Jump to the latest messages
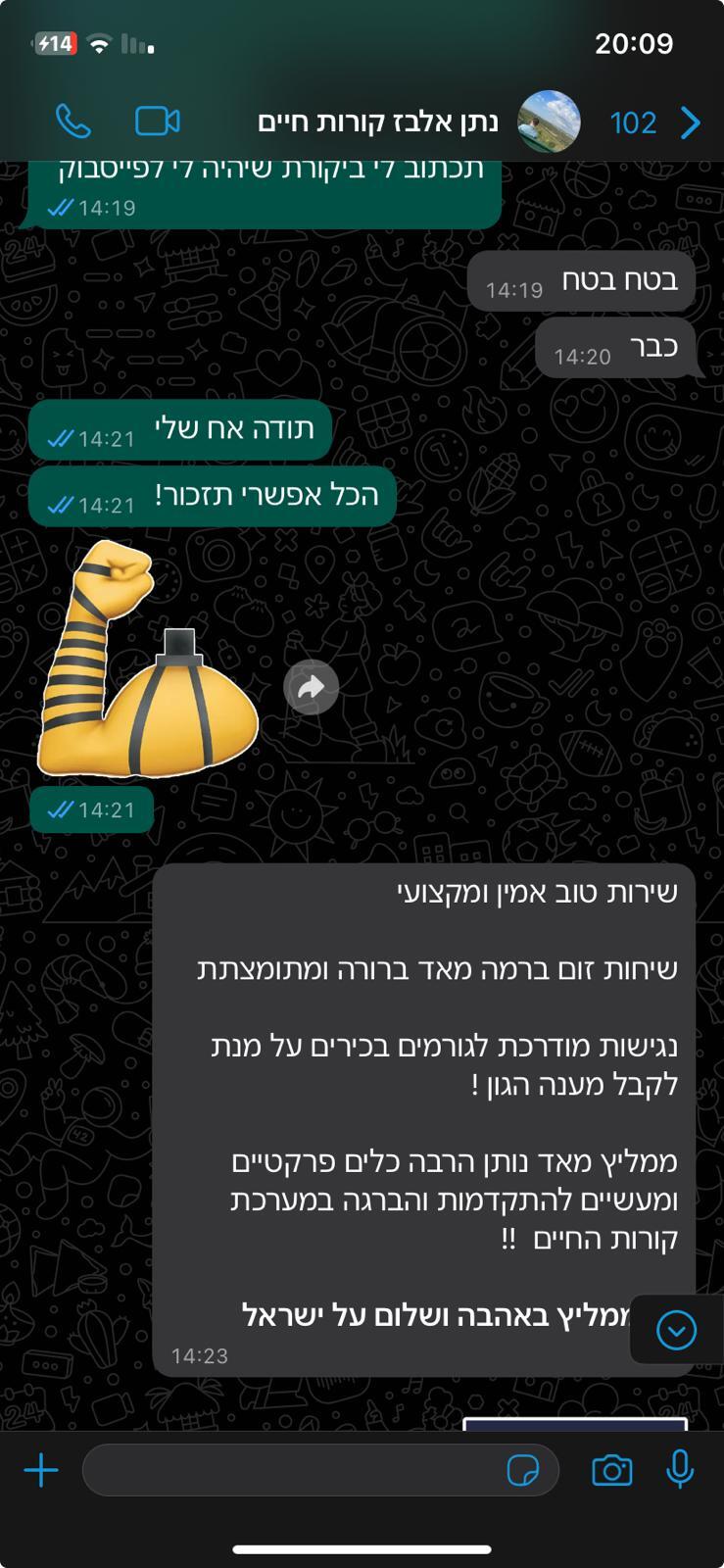Image resolution: width=724 pixels, height=1568 pixels. point(676,1330)
